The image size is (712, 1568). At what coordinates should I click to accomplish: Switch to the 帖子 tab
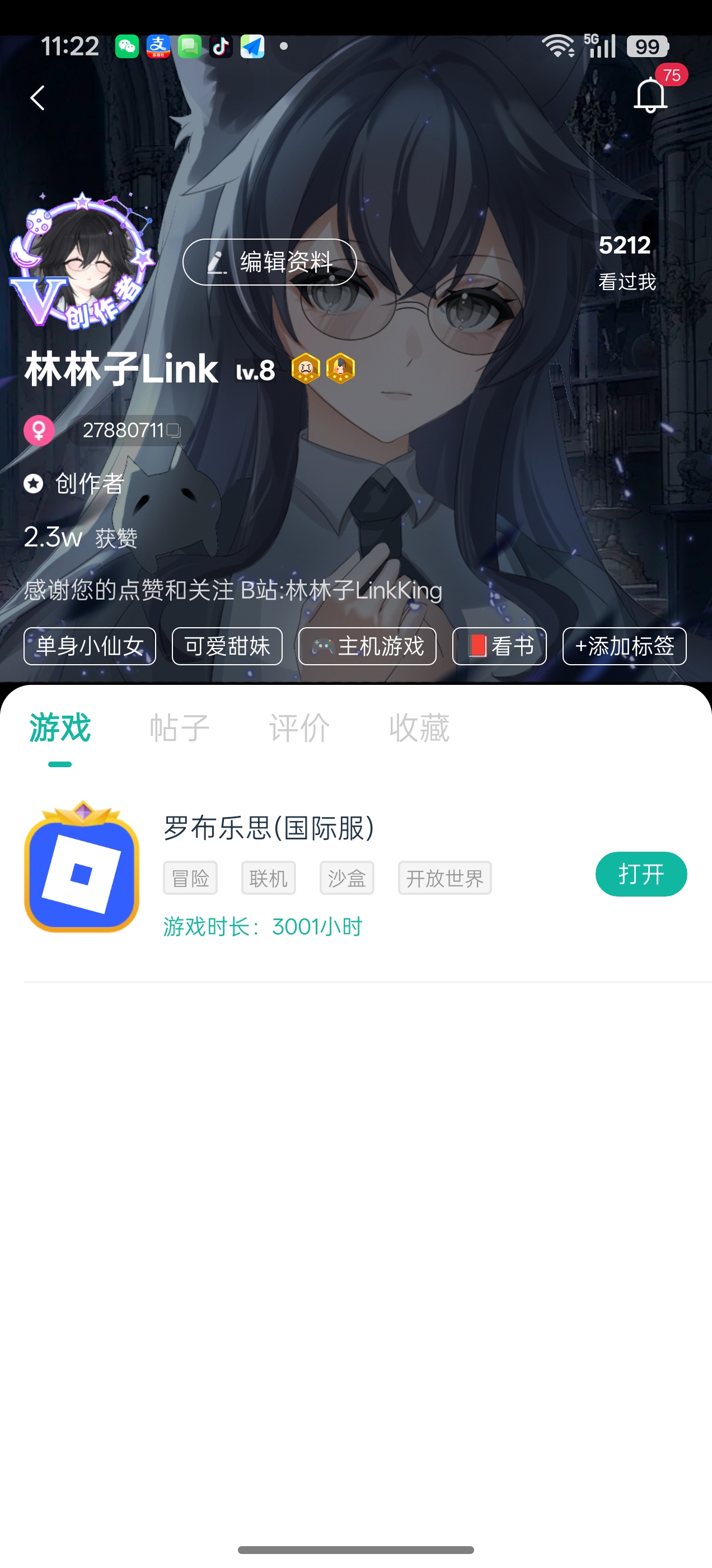180,727
